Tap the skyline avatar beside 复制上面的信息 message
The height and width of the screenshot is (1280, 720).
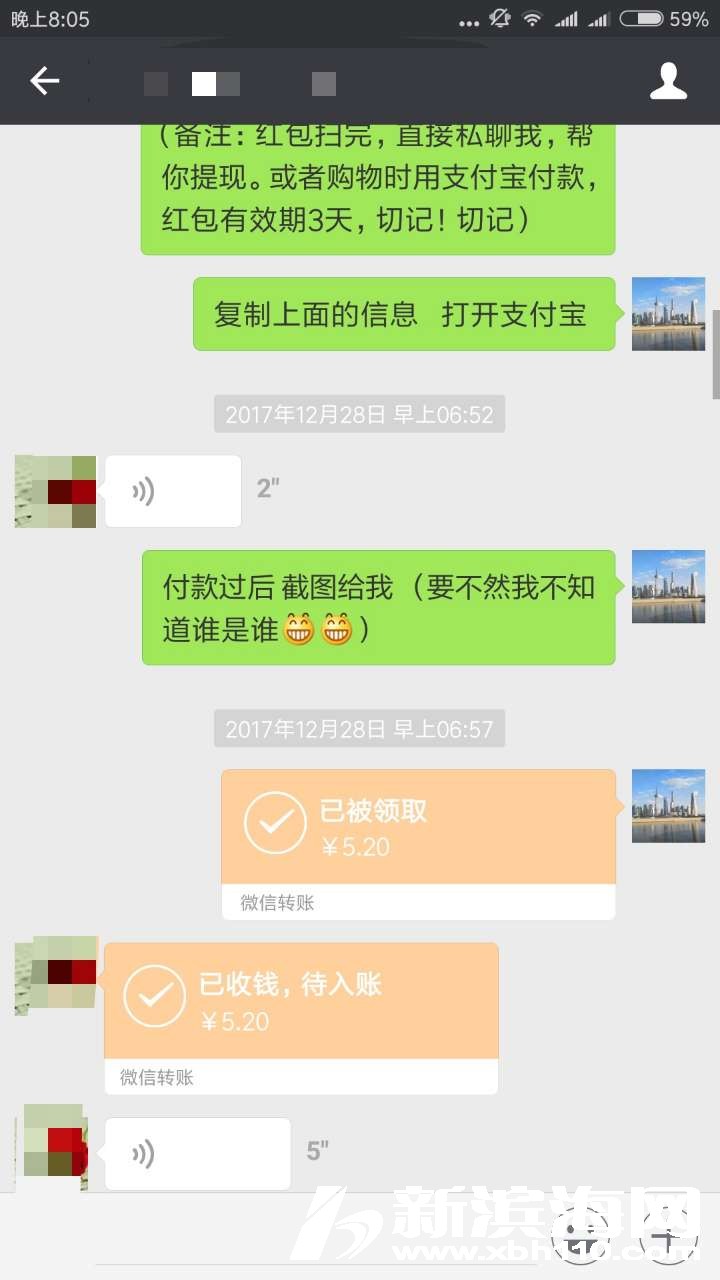click(668, 314)
